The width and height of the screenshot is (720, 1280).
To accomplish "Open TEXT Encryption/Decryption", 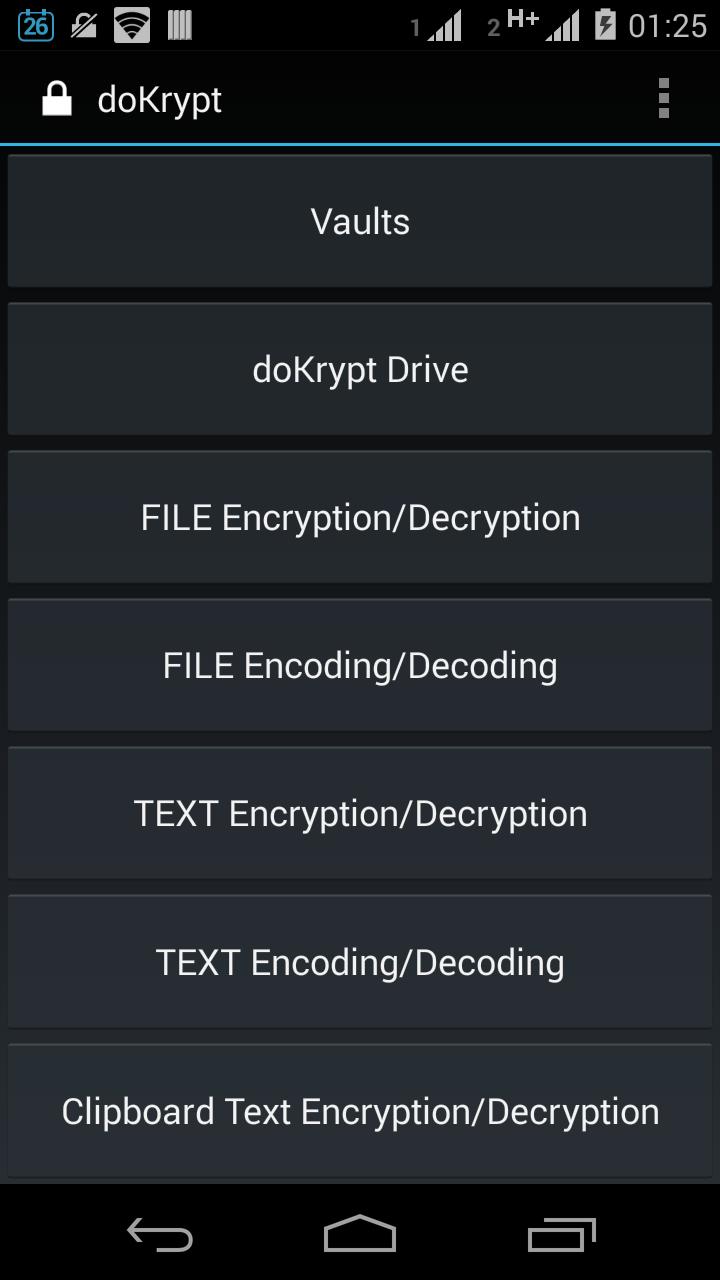I will [x=360, y=812].
